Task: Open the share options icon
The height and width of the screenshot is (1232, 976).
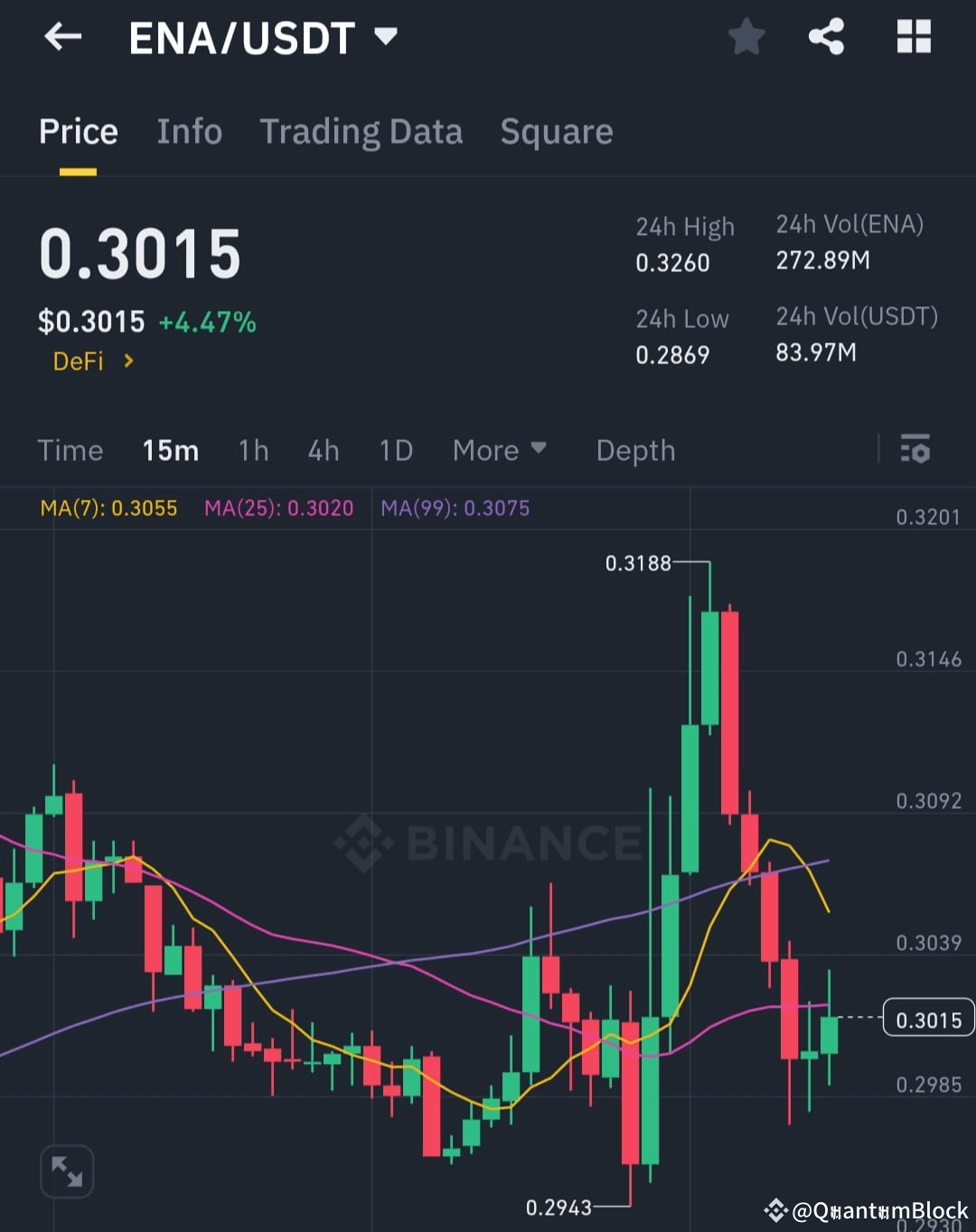Action: (x=825, y=36)
